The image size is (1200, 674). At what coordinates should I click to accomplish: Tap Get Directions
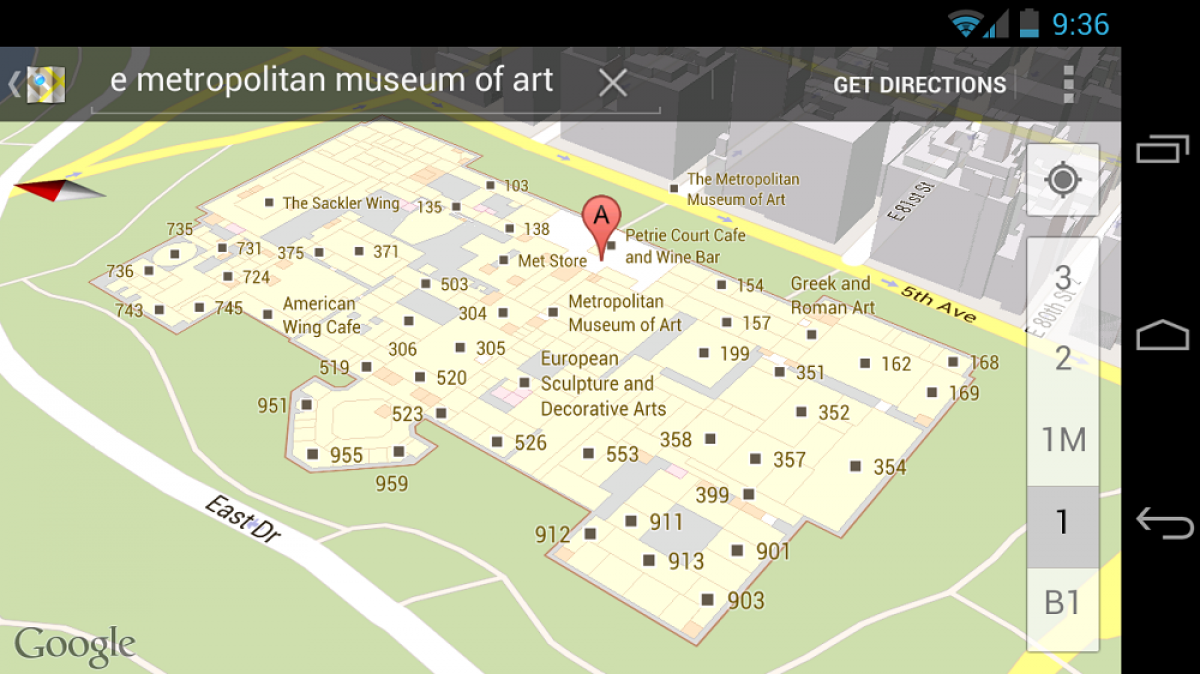tap(919, 85)
